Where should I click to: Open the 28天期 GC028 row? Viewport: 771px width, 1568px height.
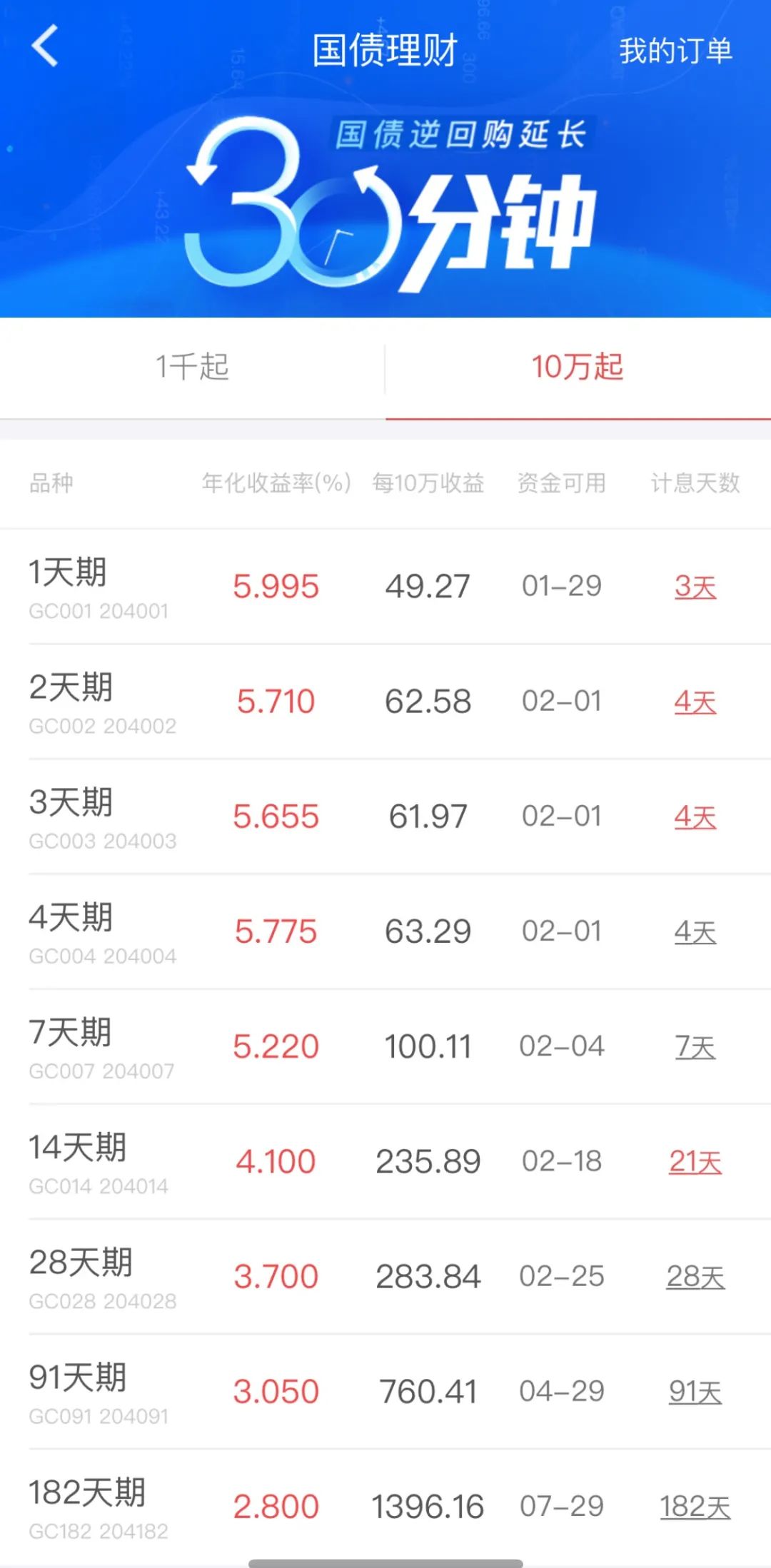[x=385, y=1276]
